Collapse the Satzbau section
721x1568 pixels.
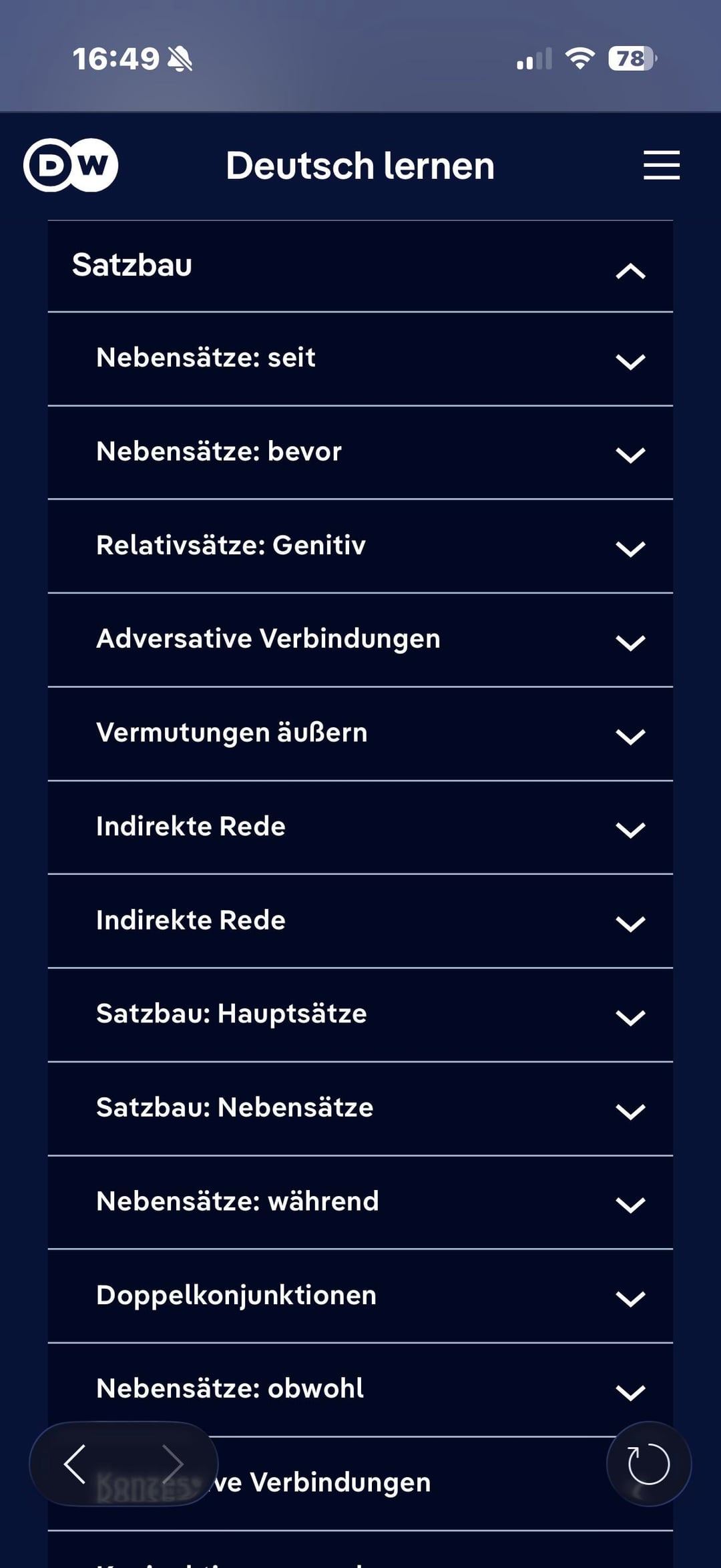[630, 270]
